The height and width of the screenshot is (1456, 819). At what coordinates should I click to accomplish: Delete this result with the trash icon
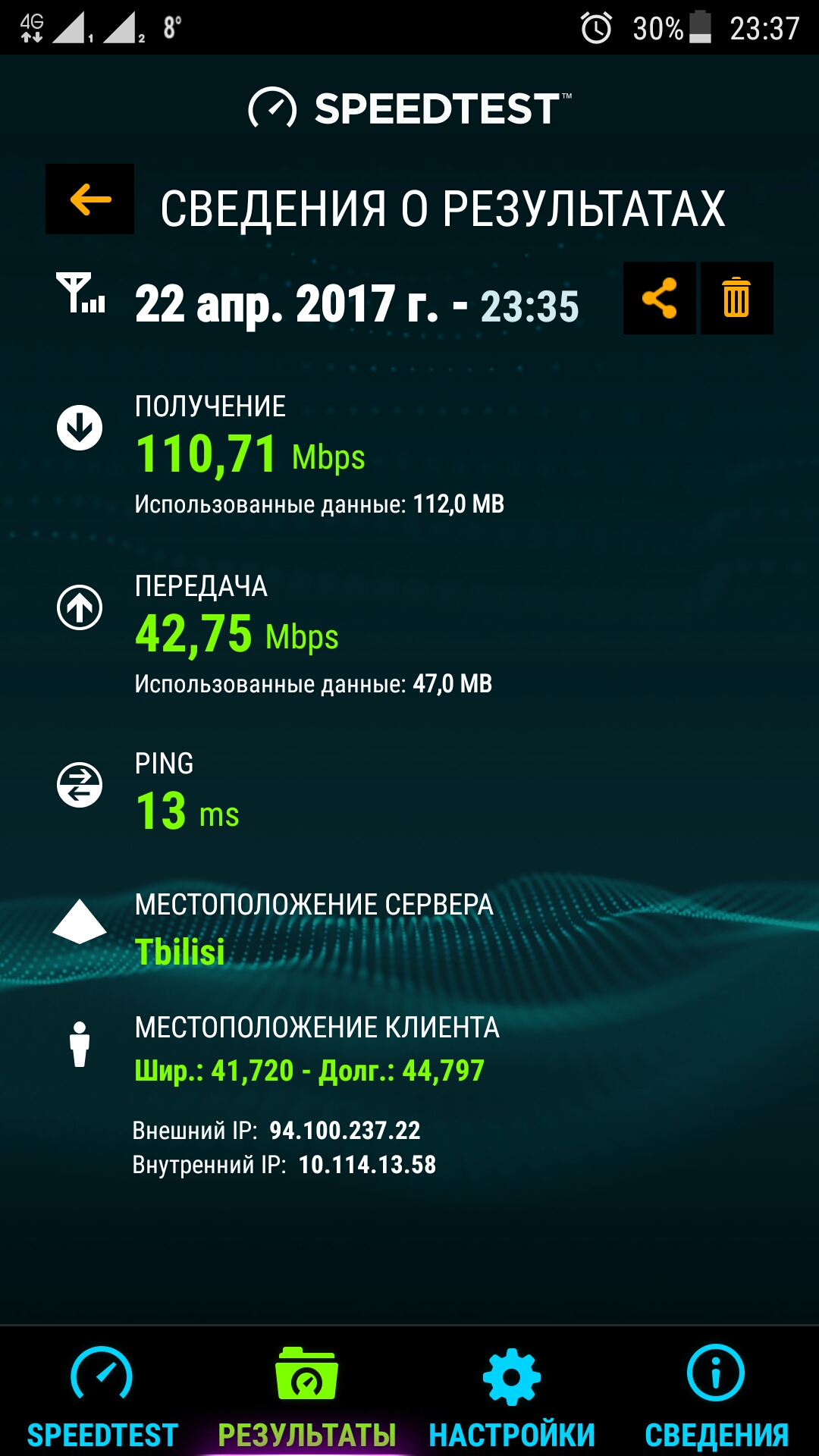click(736, 298)
